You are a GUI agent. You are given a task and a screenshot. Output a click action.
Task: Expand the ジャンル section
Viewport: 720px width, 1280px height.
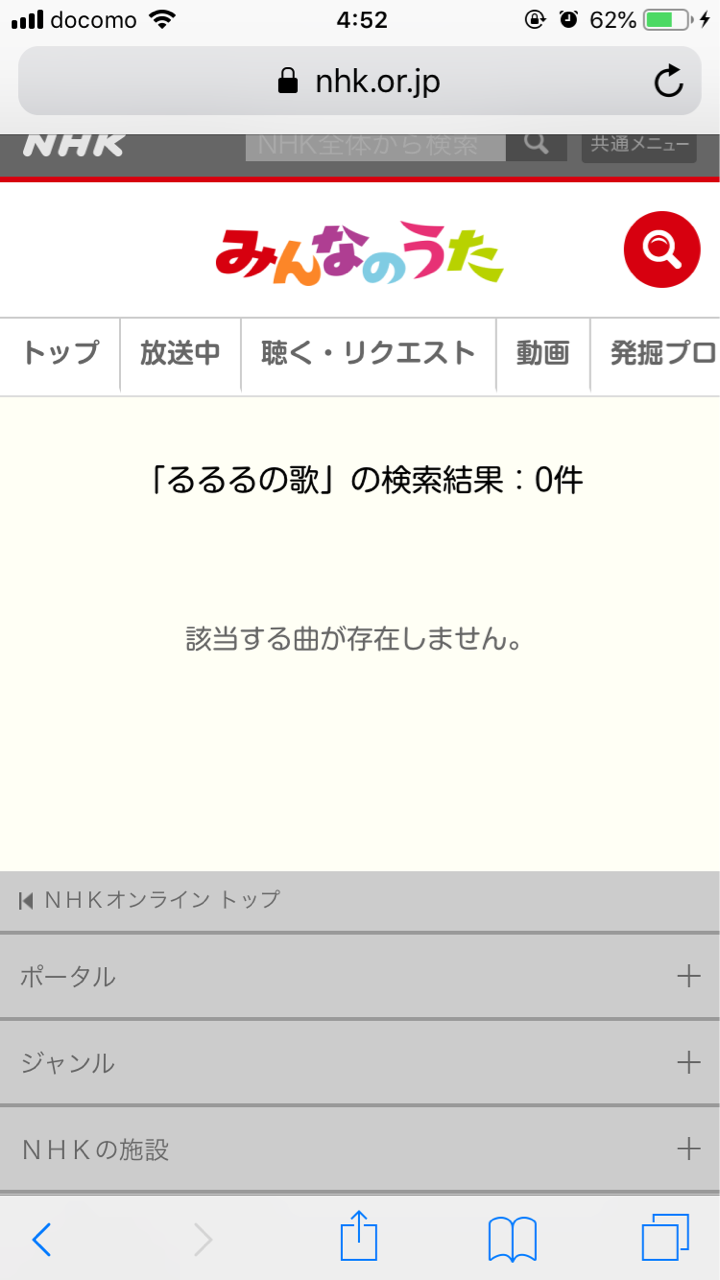tap(360, 1063)
